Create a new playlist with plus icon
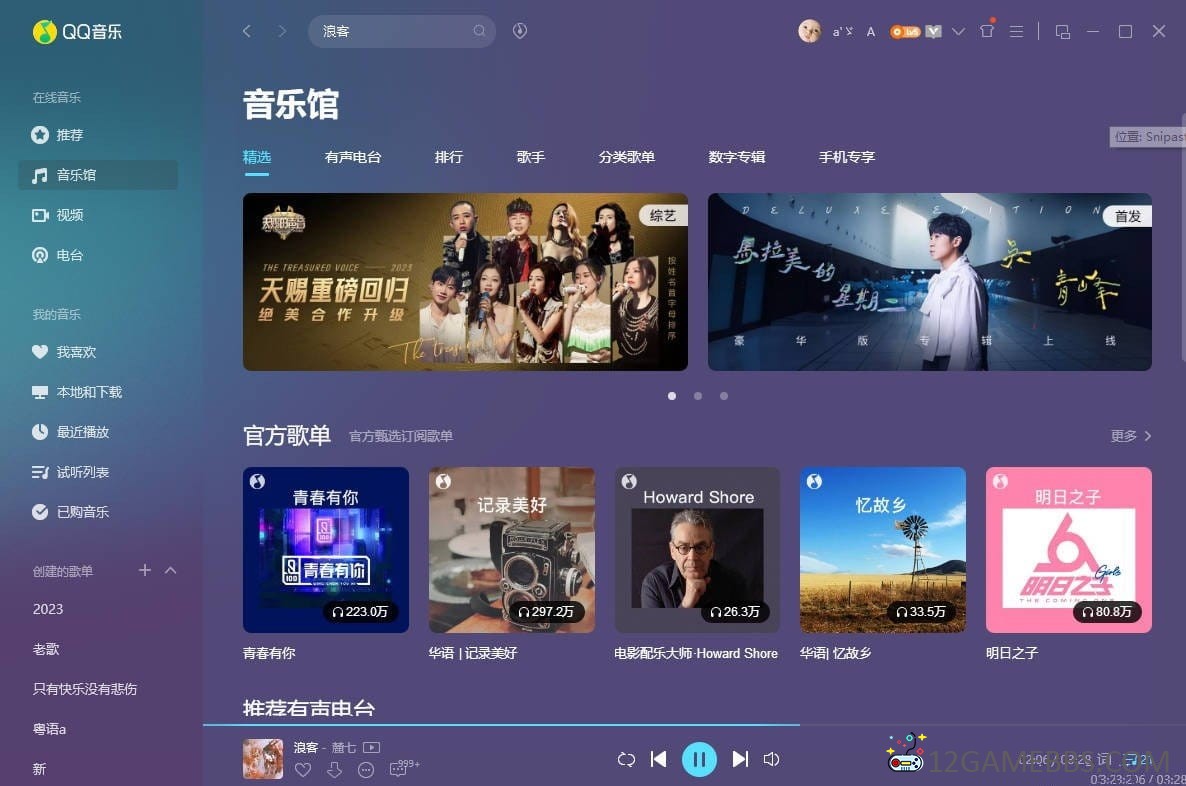Image resolution: width=1186 pixels, height=786 pixels. point(144,570)
